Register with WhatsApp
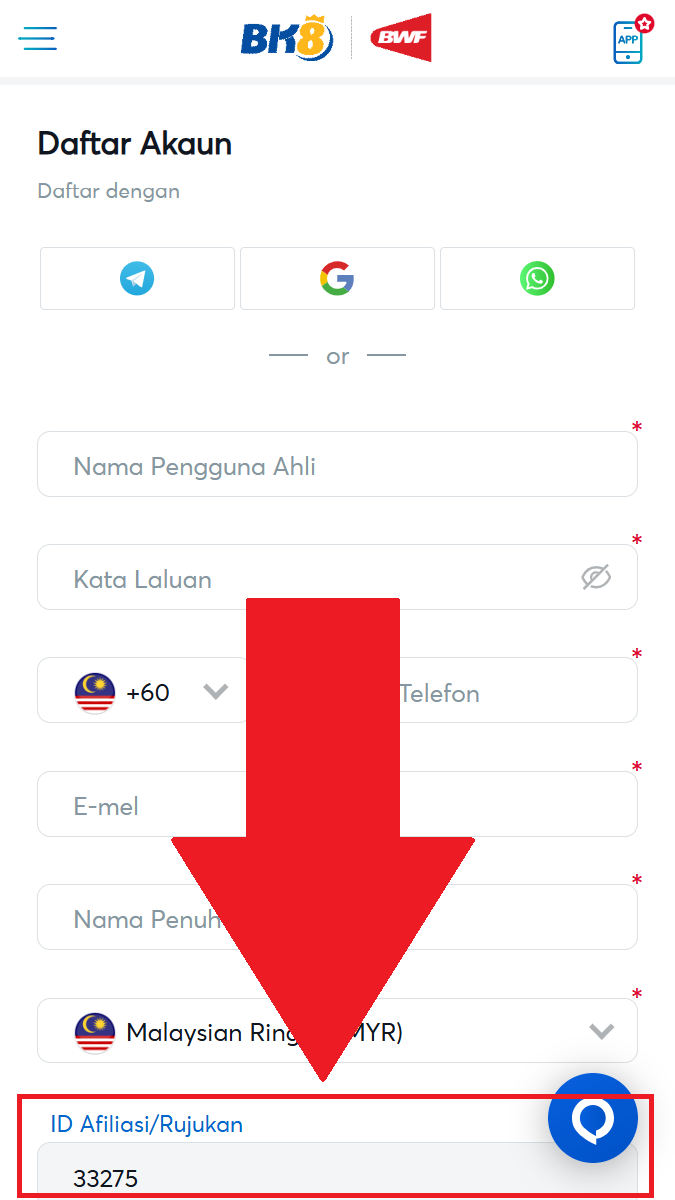This screenshot has width=675, height=1200. coord(537,278)
